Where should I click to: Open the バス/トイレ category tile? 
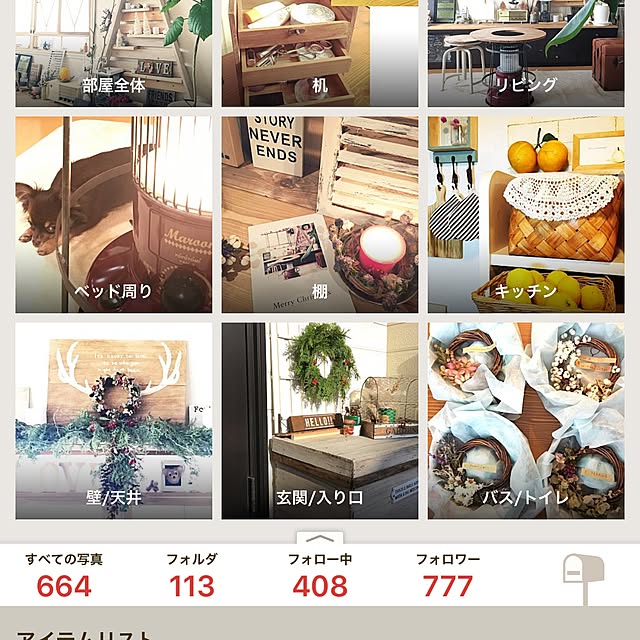[526, 420]
